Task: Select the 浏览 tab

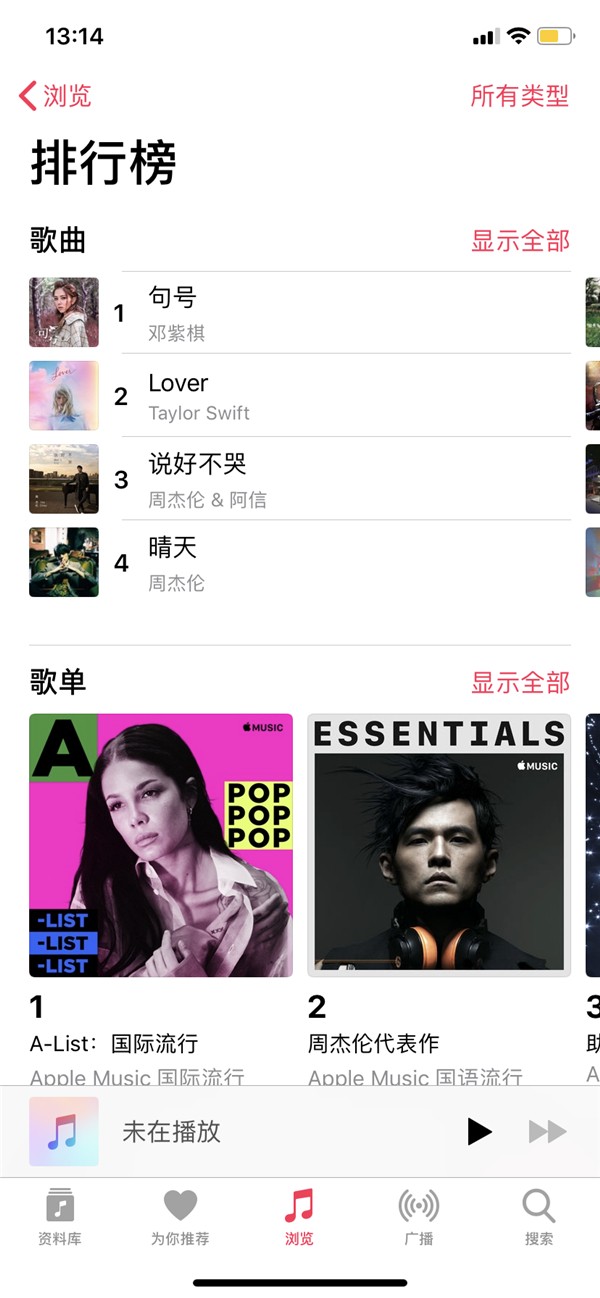Action: click(x=299, y=1216)
